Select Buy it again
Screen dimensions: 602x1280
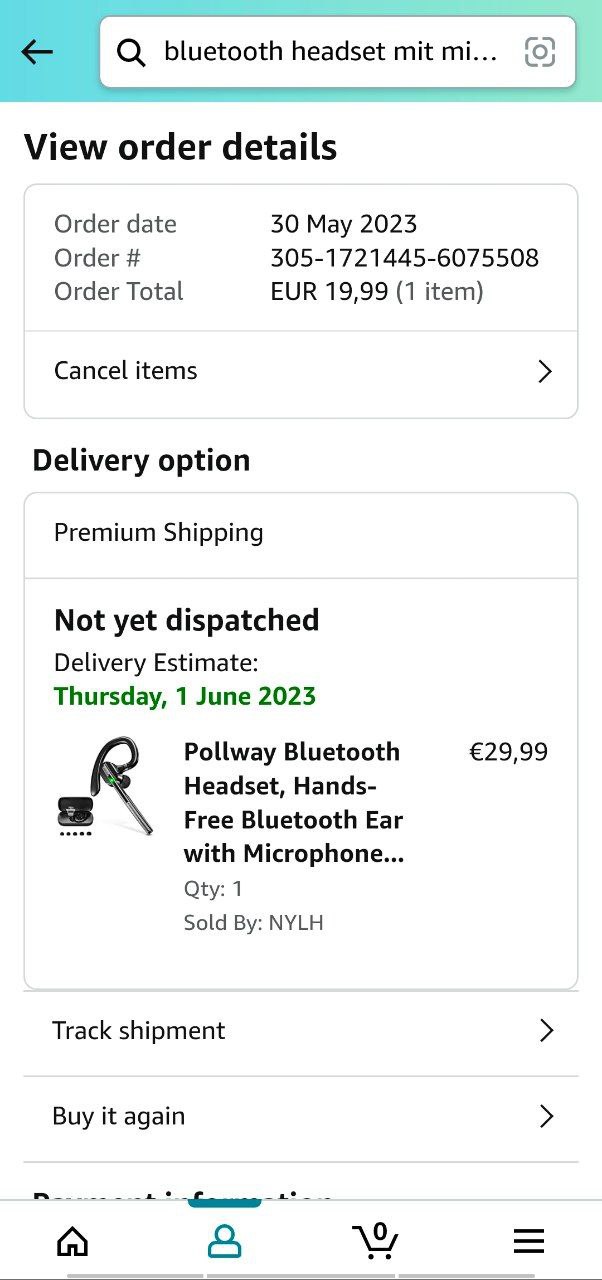pyautogui.click(x=301, y=1117)
